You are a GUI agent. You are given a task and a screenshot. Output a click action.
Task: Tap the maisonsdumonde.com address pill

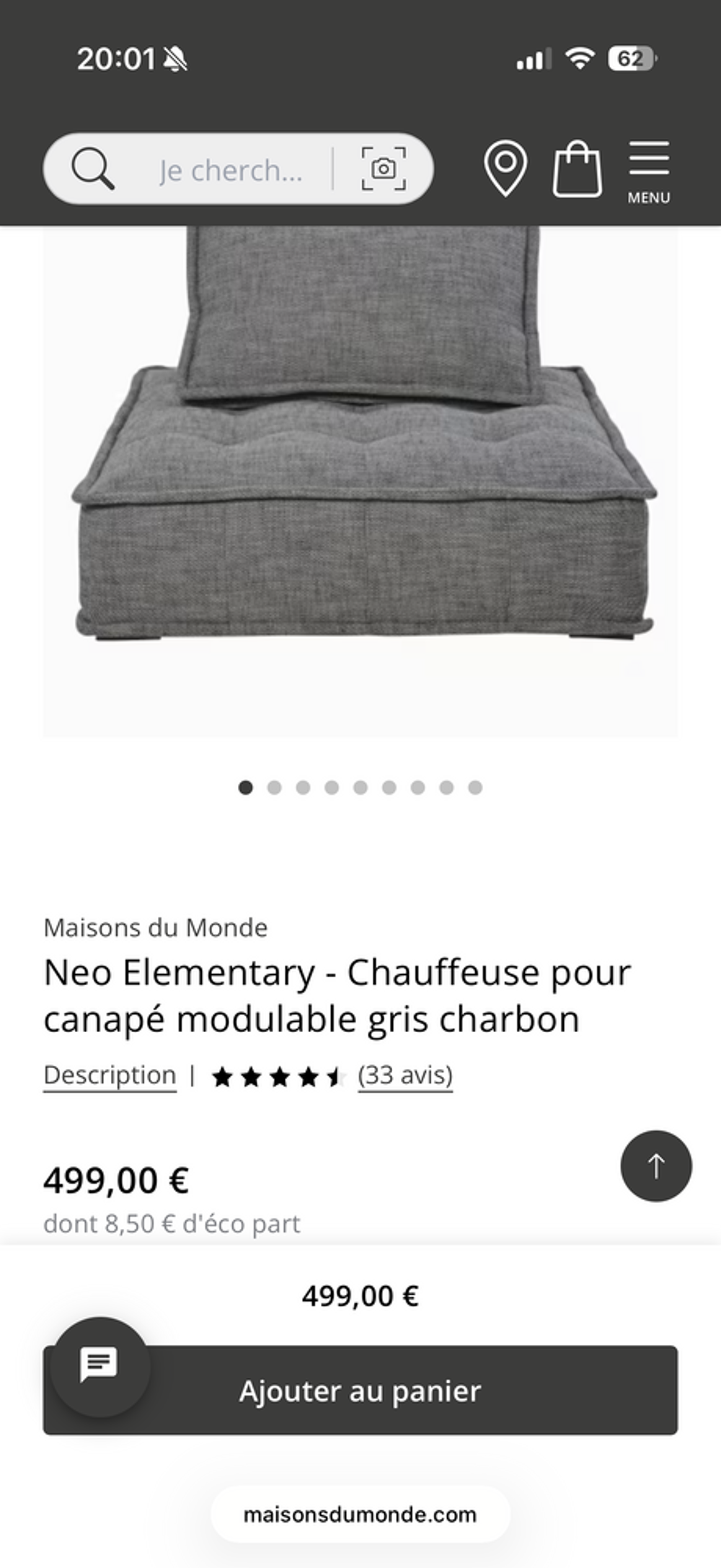coord(360,1514)
